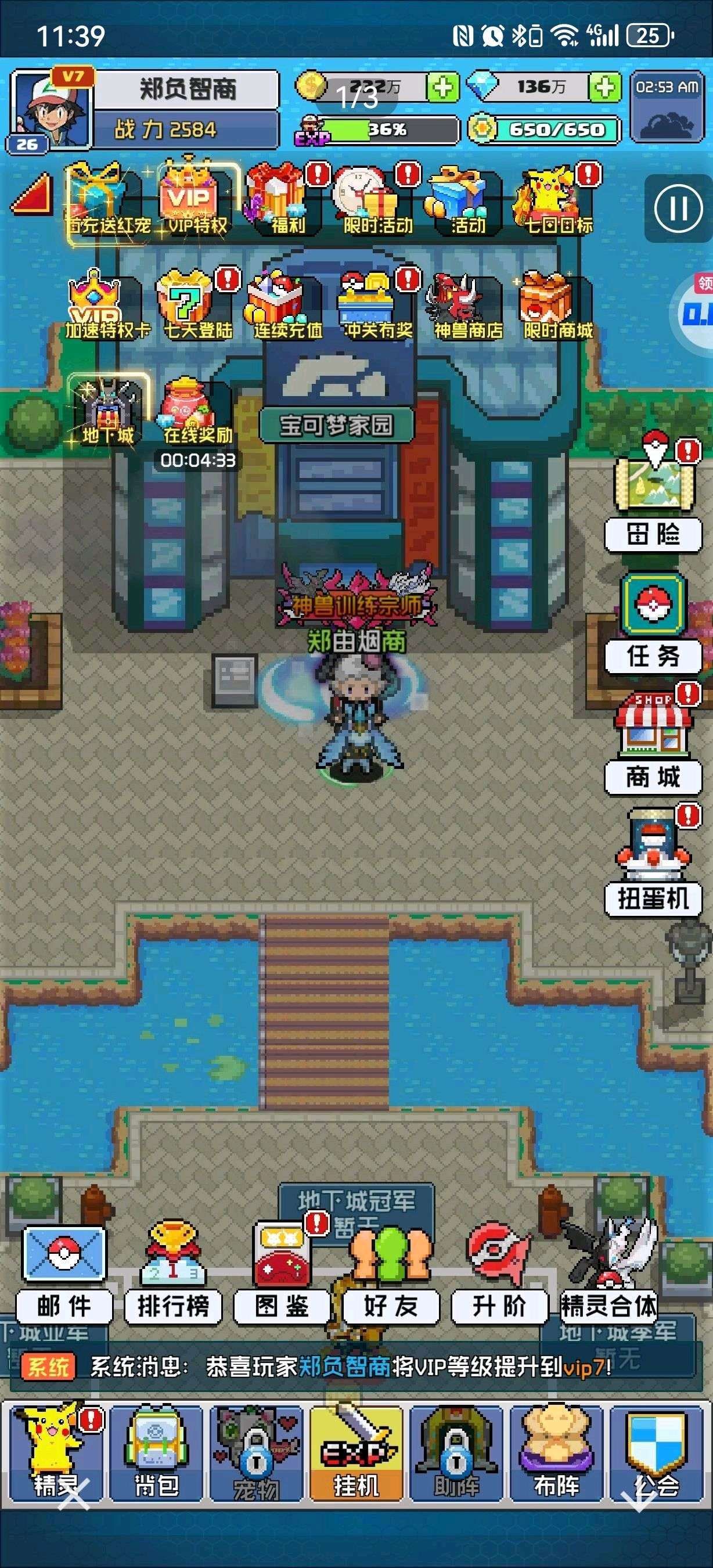Image resolution: width=713 pixels, height=1568 pixels.
Task: Open the 邮件 mailbox
Action: pyautogui.click(x=64, y=1277)
